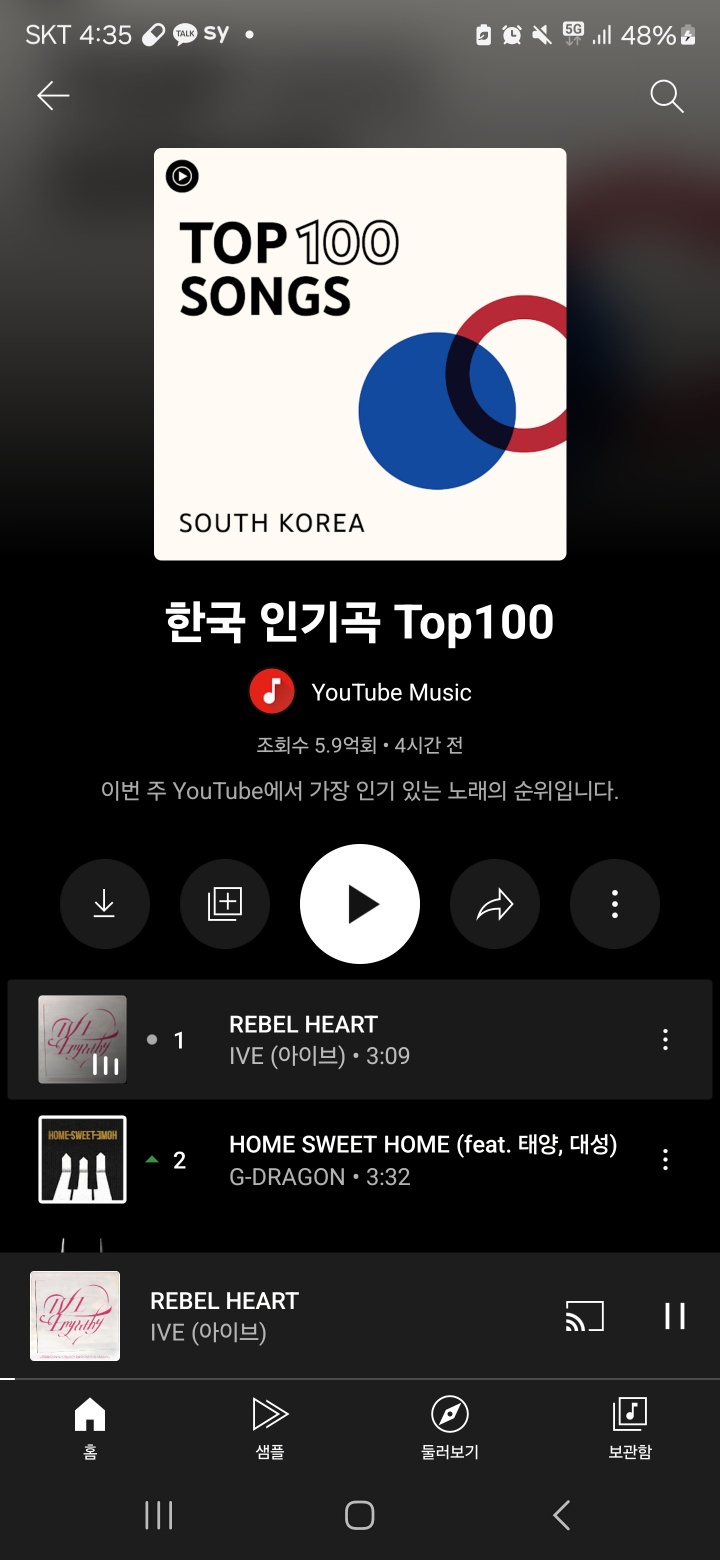Viewport: 720px width, 1560px height.
Task: Cast music to another device
Action: (x=585, y=1316)
